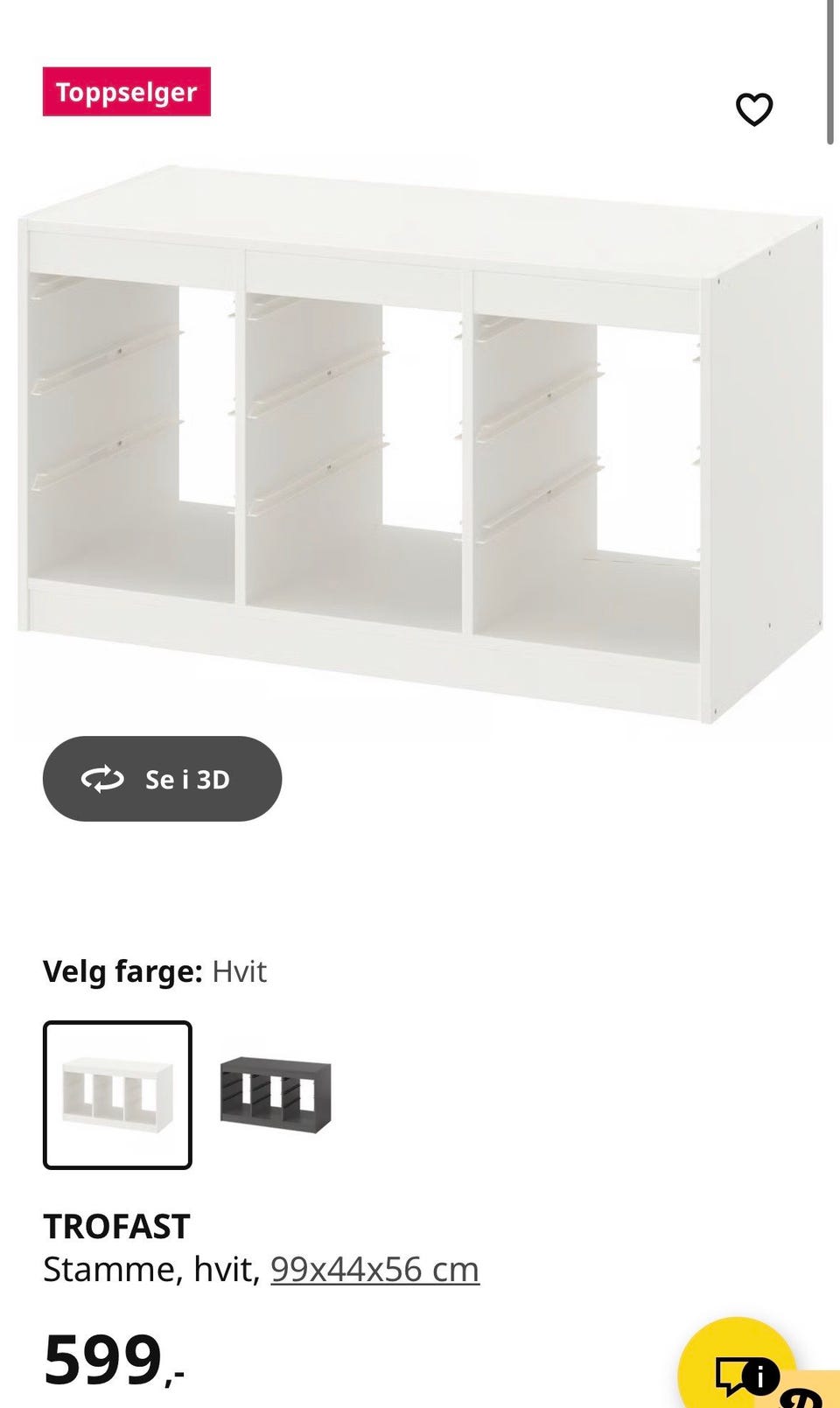The width and height of the screenshot is (840, 1408).
Task: Toggle the currently selected white color option
Action: pos(116,1092)
